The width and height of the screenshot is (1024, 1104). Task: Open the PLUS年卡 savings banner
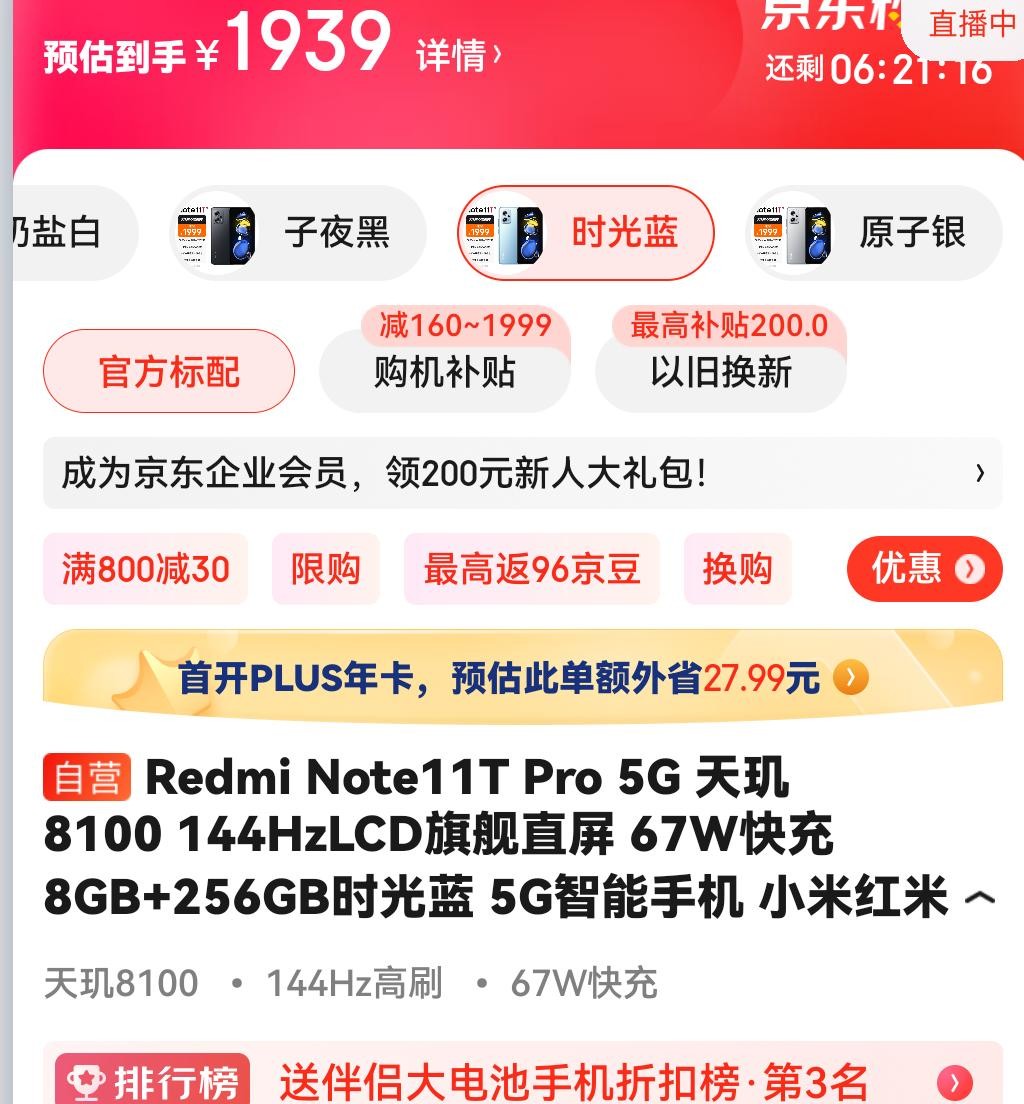point(522,679)
